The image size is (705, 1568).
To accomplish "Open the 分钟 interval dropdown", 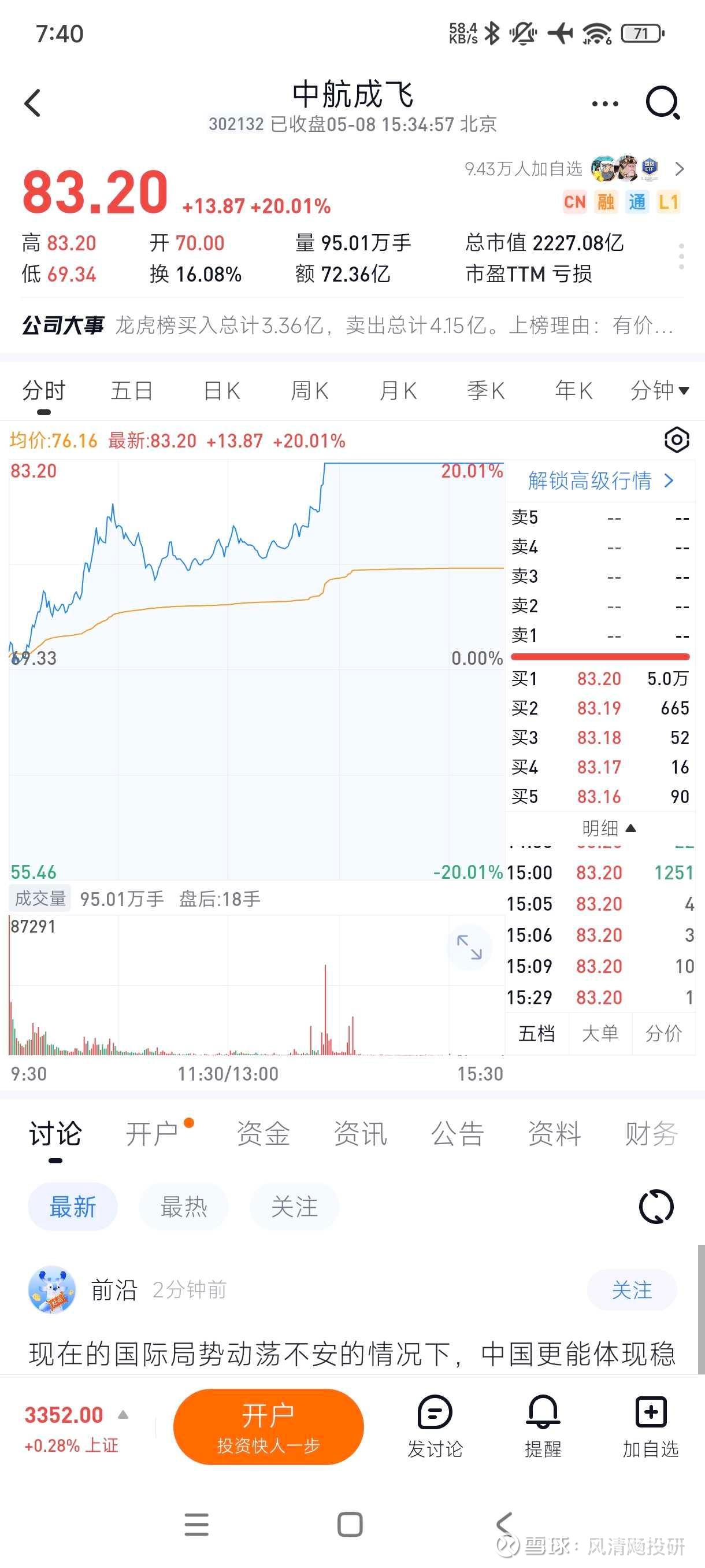I will click(x=660, y=390).
